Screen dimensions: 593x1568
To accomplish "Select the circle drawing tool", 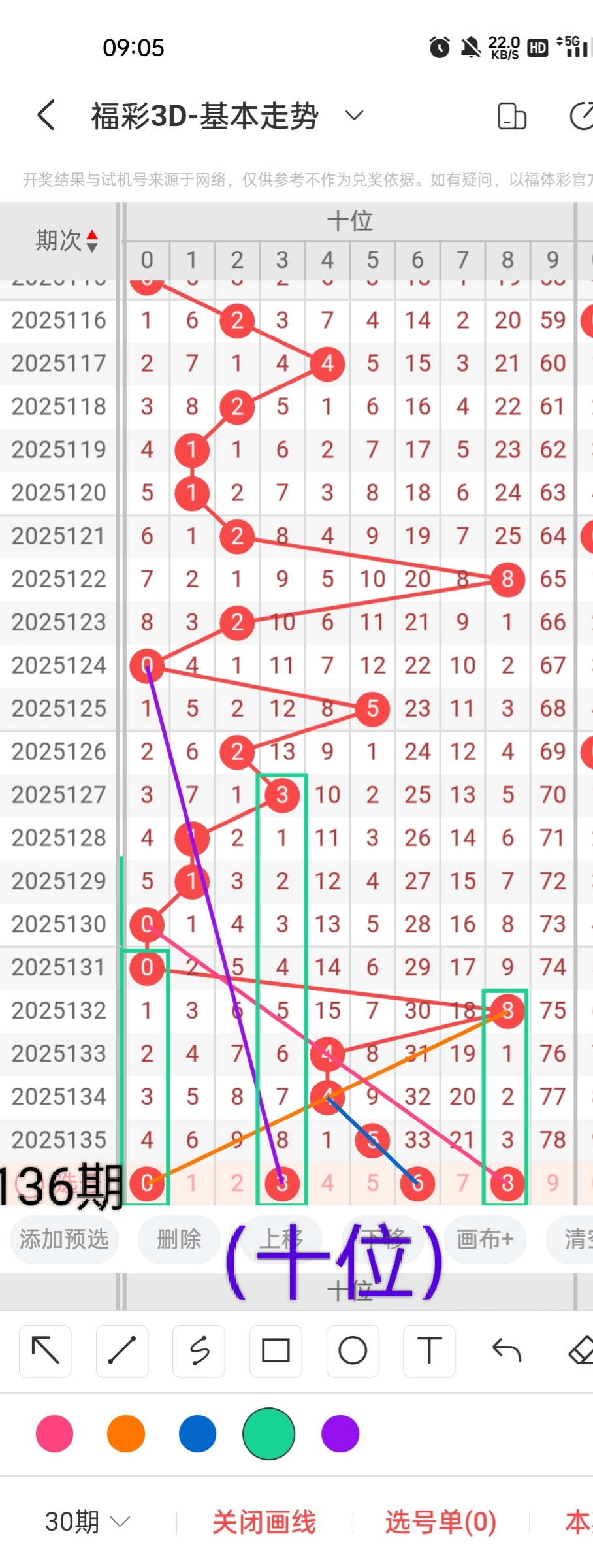I will 353,1350.
